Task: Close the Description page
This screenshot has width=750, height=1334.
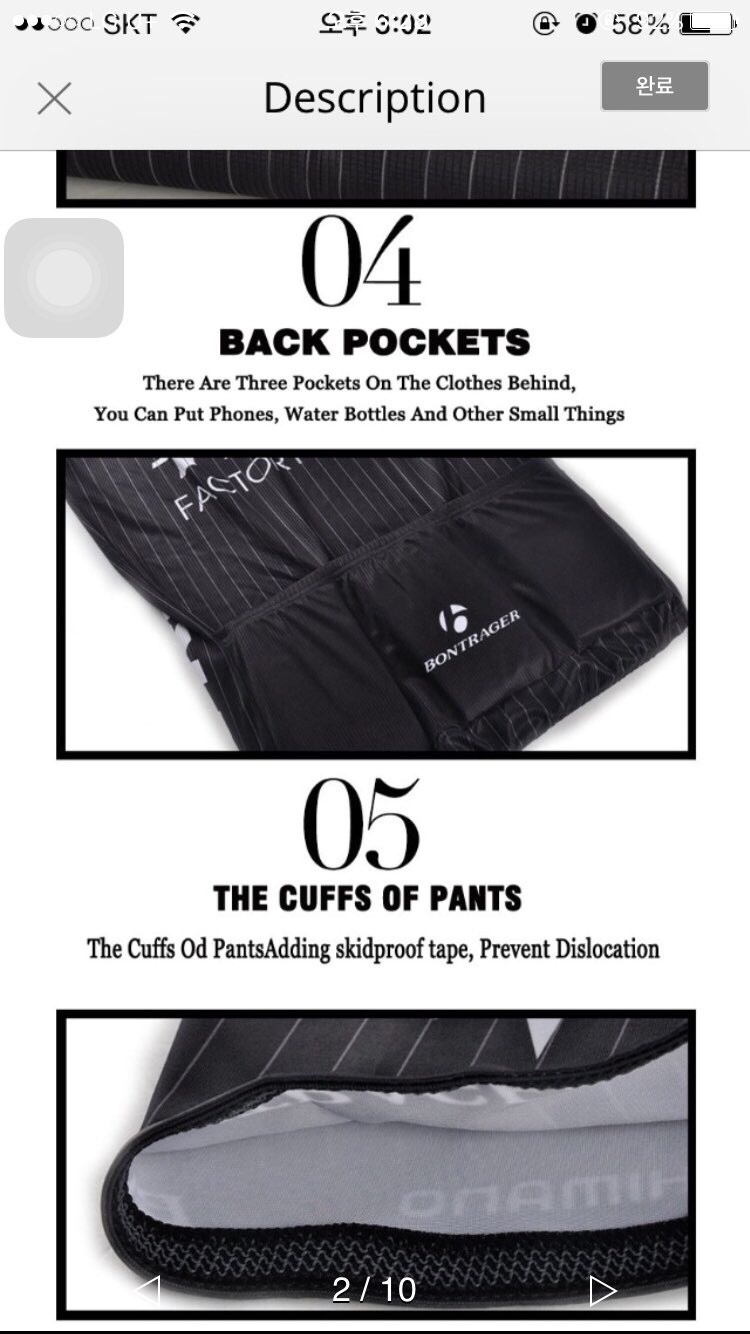Action: tap(54, 98)
